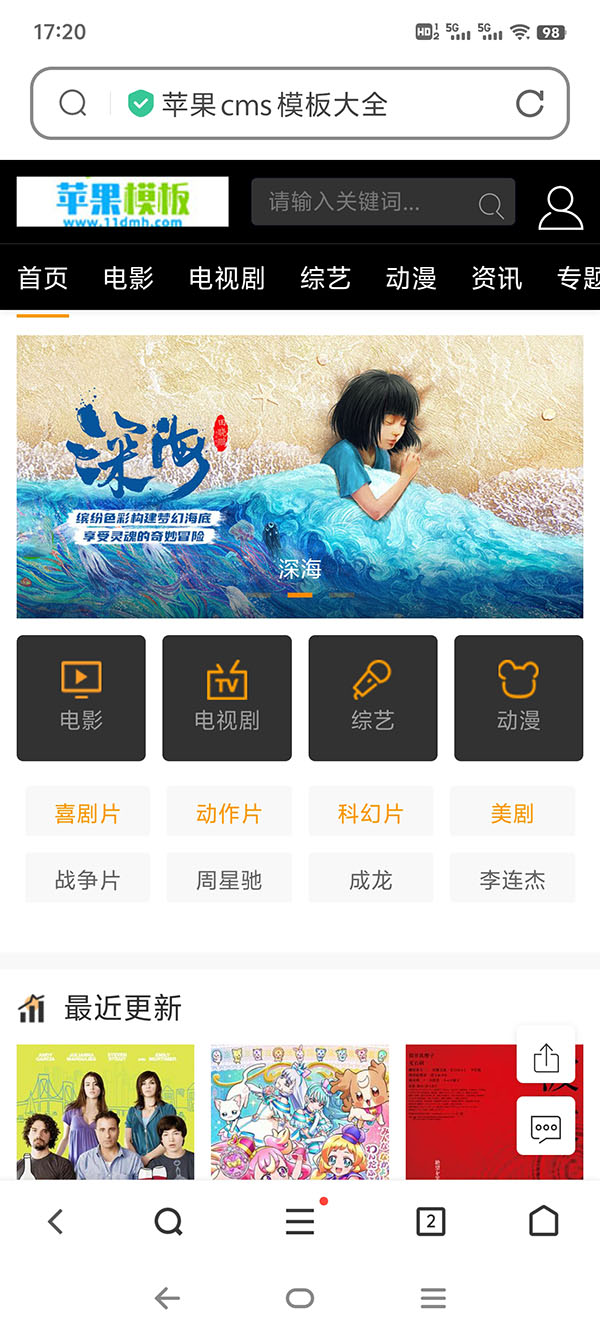Go to the browser home page
This screenshot has width=600, height=1333.
point(543,1221)
